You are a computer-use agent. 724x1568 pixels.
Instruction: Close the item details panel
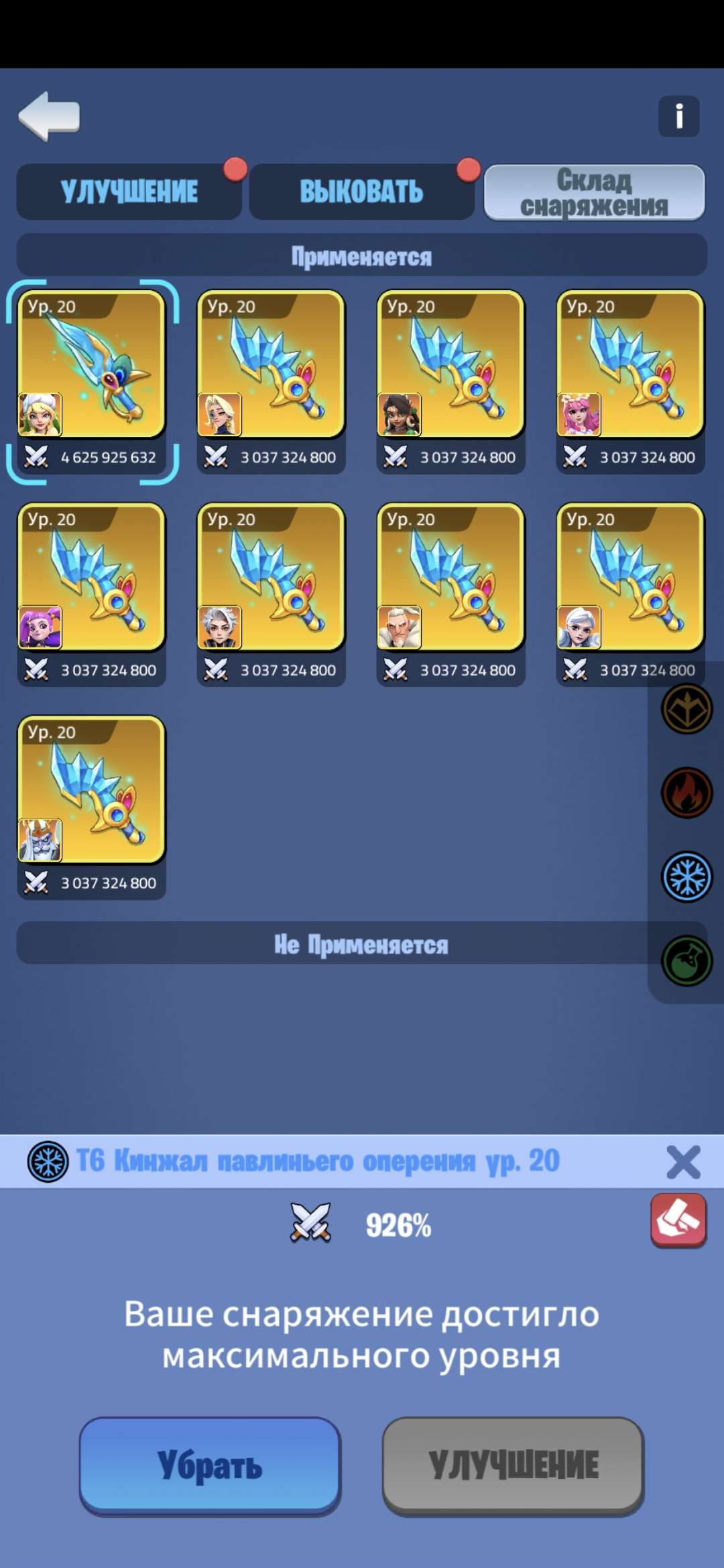682,1162
